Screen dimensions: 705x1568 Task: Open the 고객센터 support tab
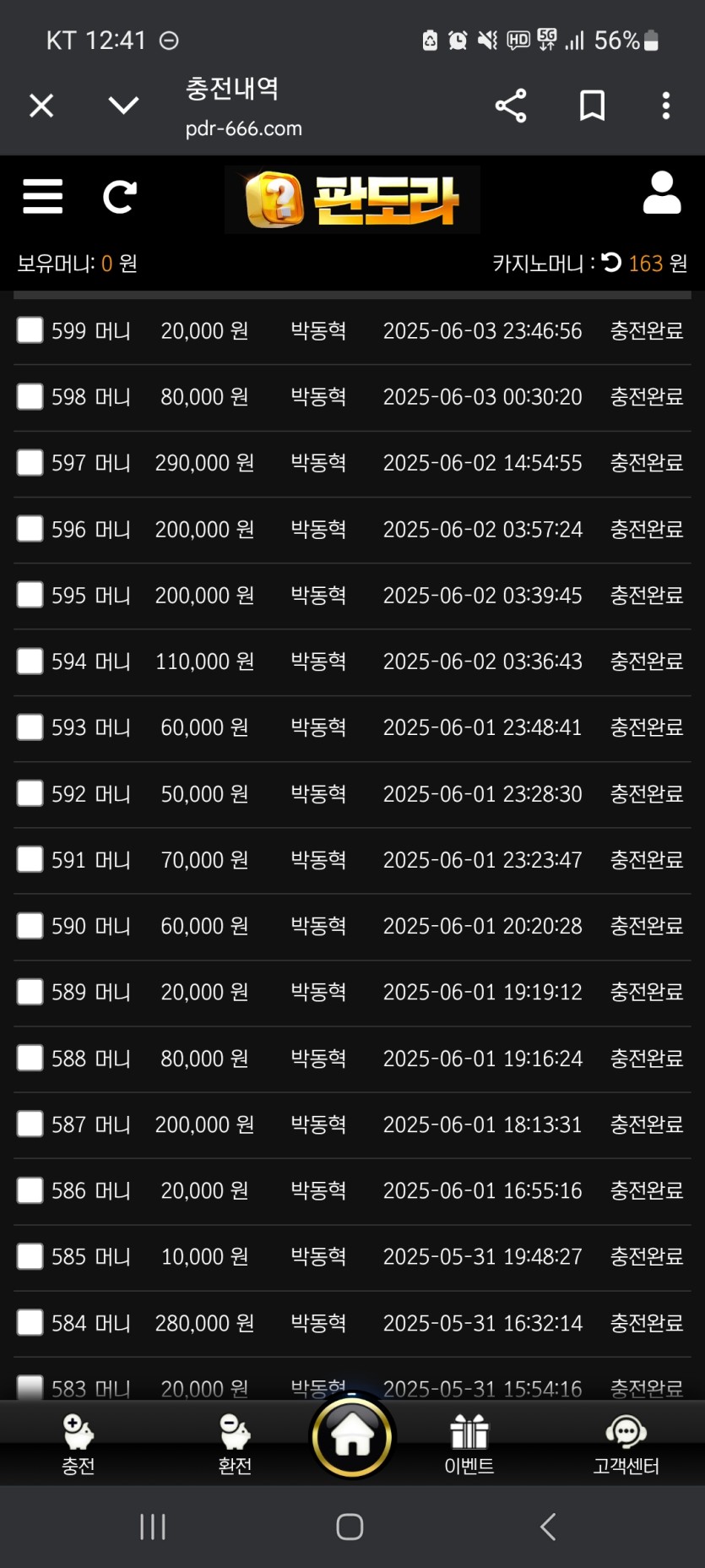[626, 1445]
